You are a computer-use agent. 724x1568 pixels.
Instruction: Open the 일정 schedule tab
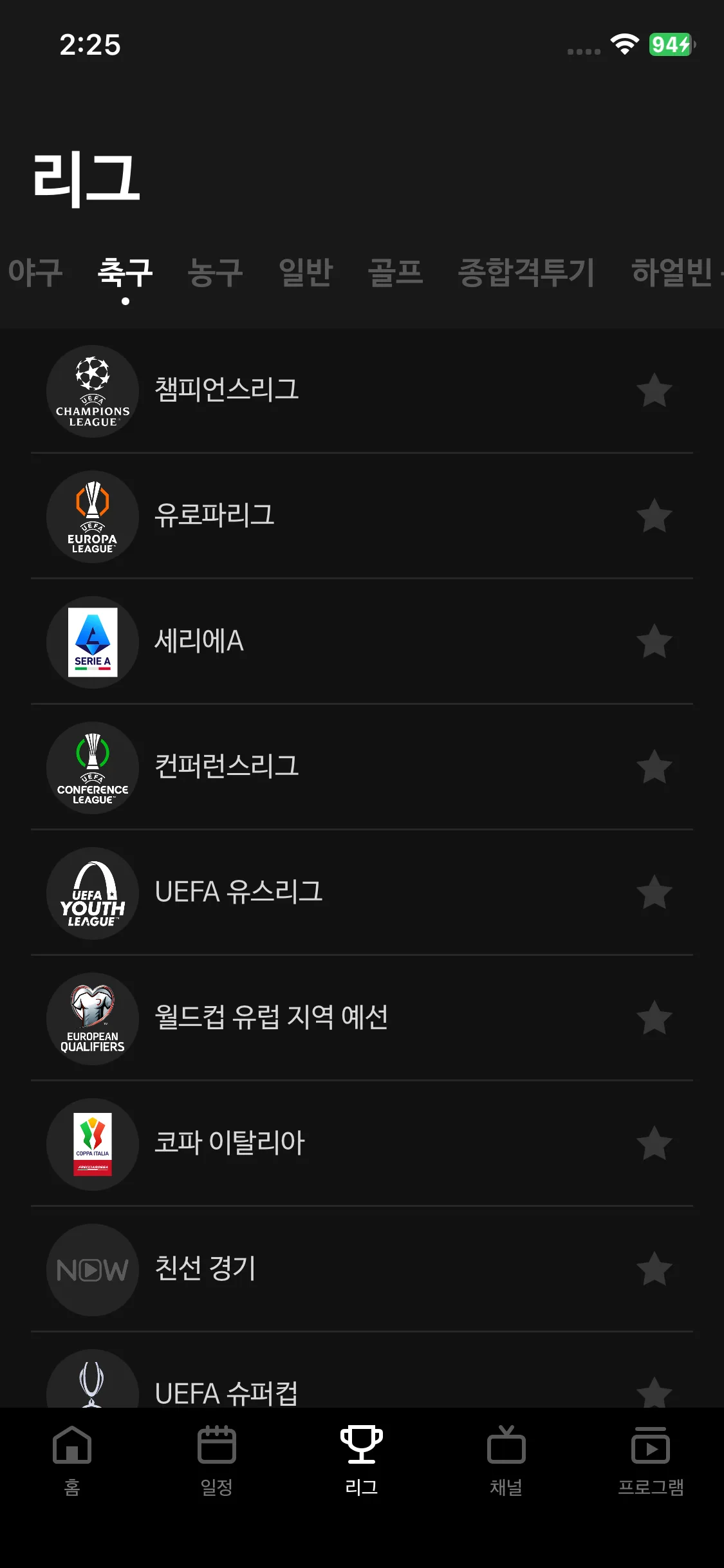tap(217, 1459)
